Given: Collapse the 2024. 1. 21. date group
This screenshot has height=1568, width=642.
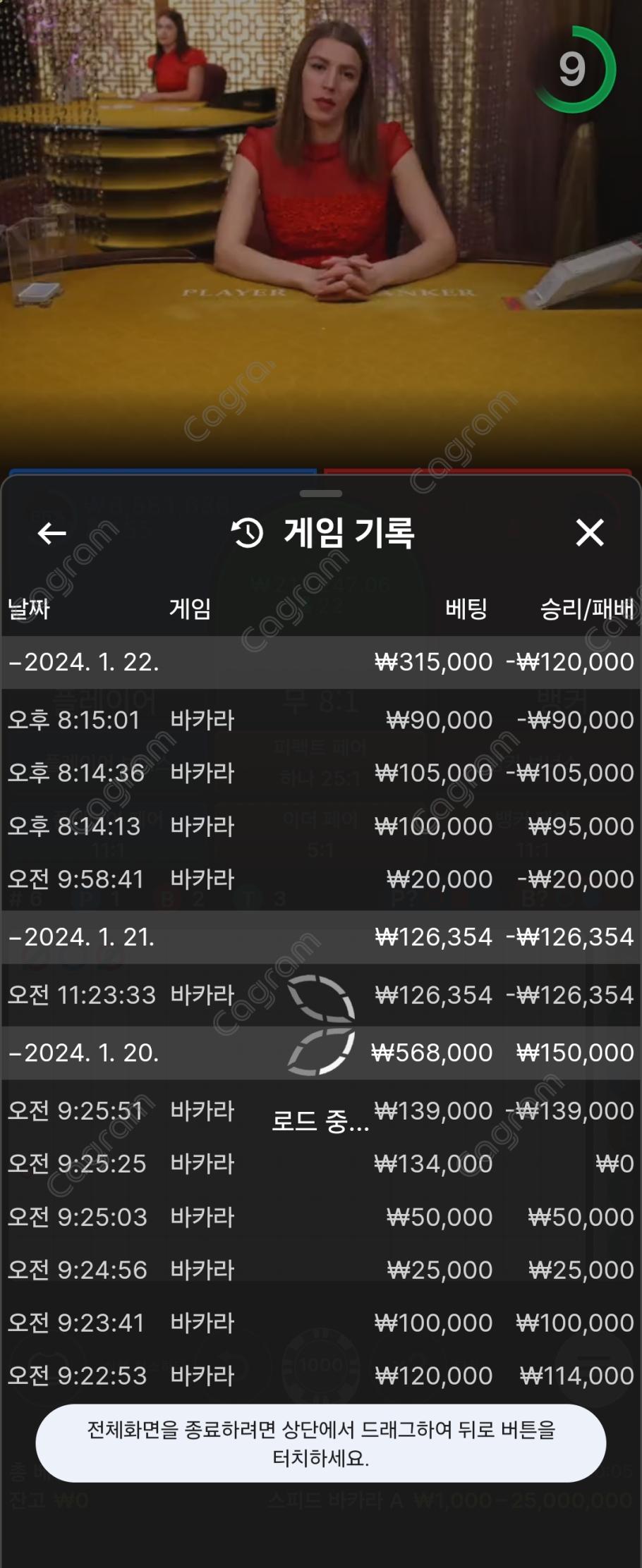Looking at the screenshot, I should pos(85,937).
